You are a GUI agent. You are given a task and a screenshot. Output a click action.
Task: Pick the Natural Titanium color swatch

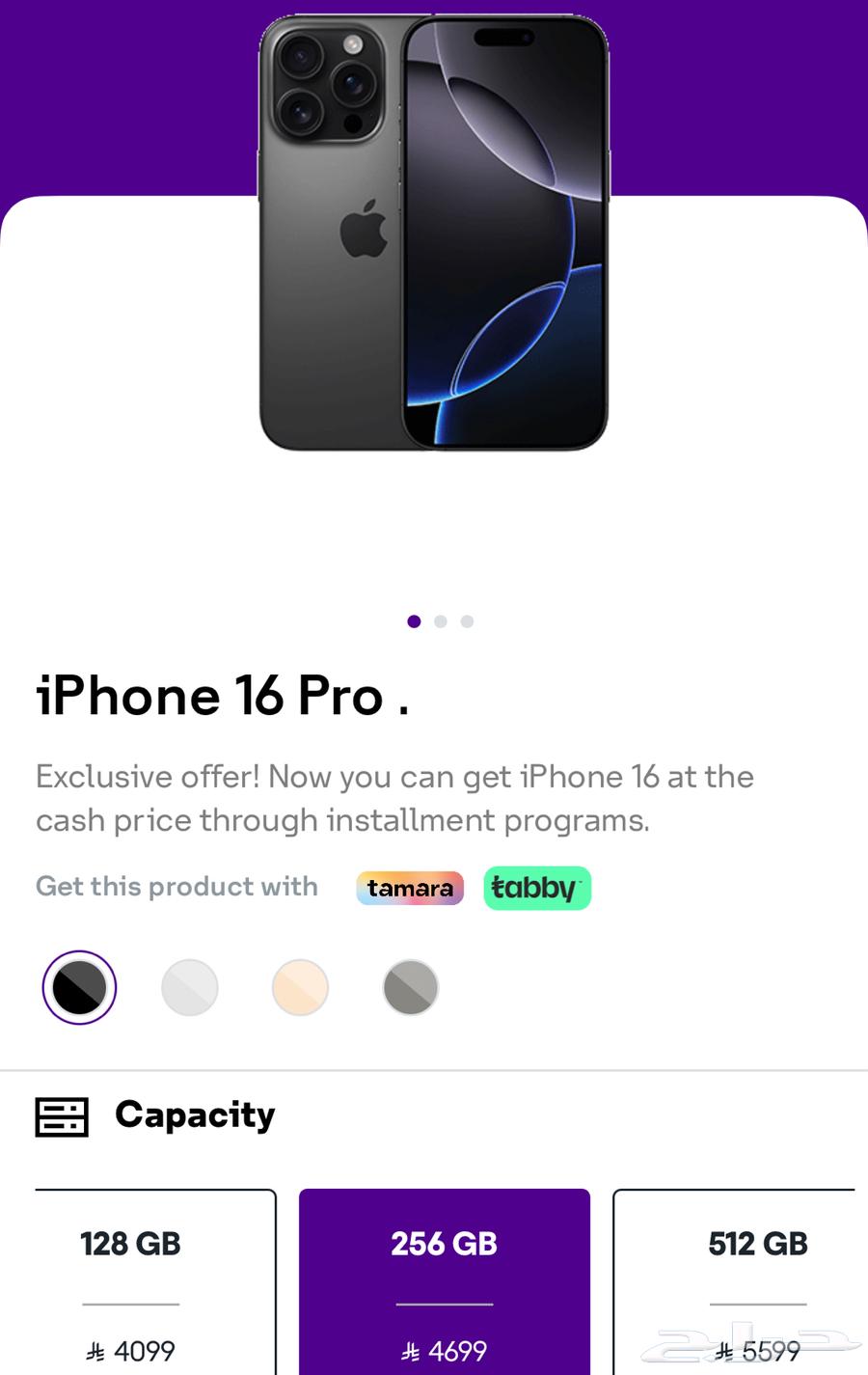click(x=410, y=986)
